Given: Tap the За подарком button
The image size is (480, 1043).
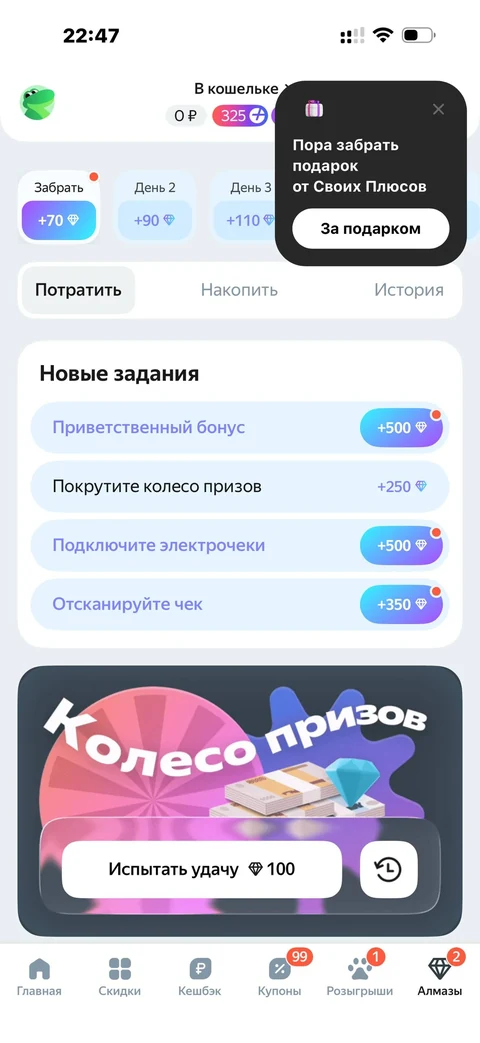Looking at the screenshot, I should [371, 229].
